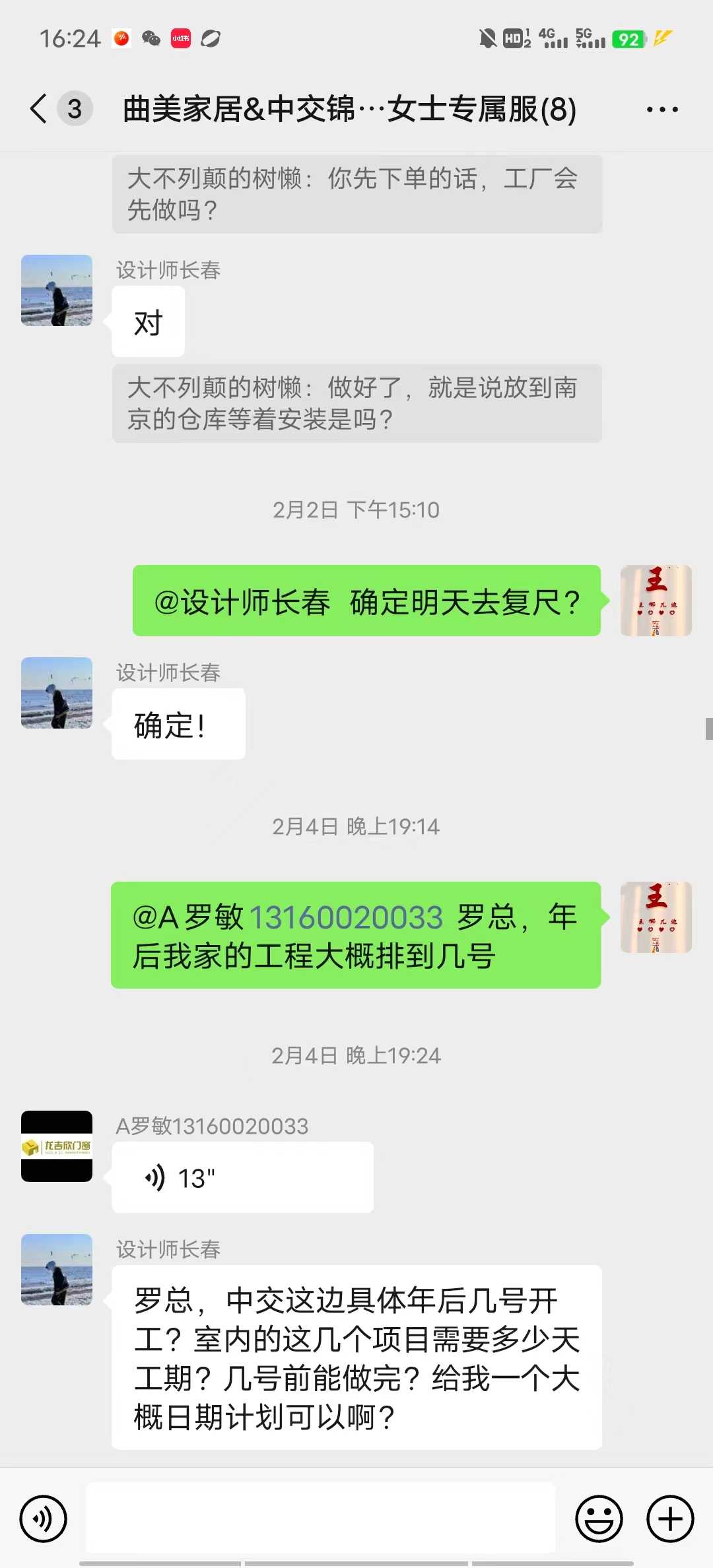713x1568 pixels.
Task: Switch to voice input mode
Action: (x=44, y=1519)
